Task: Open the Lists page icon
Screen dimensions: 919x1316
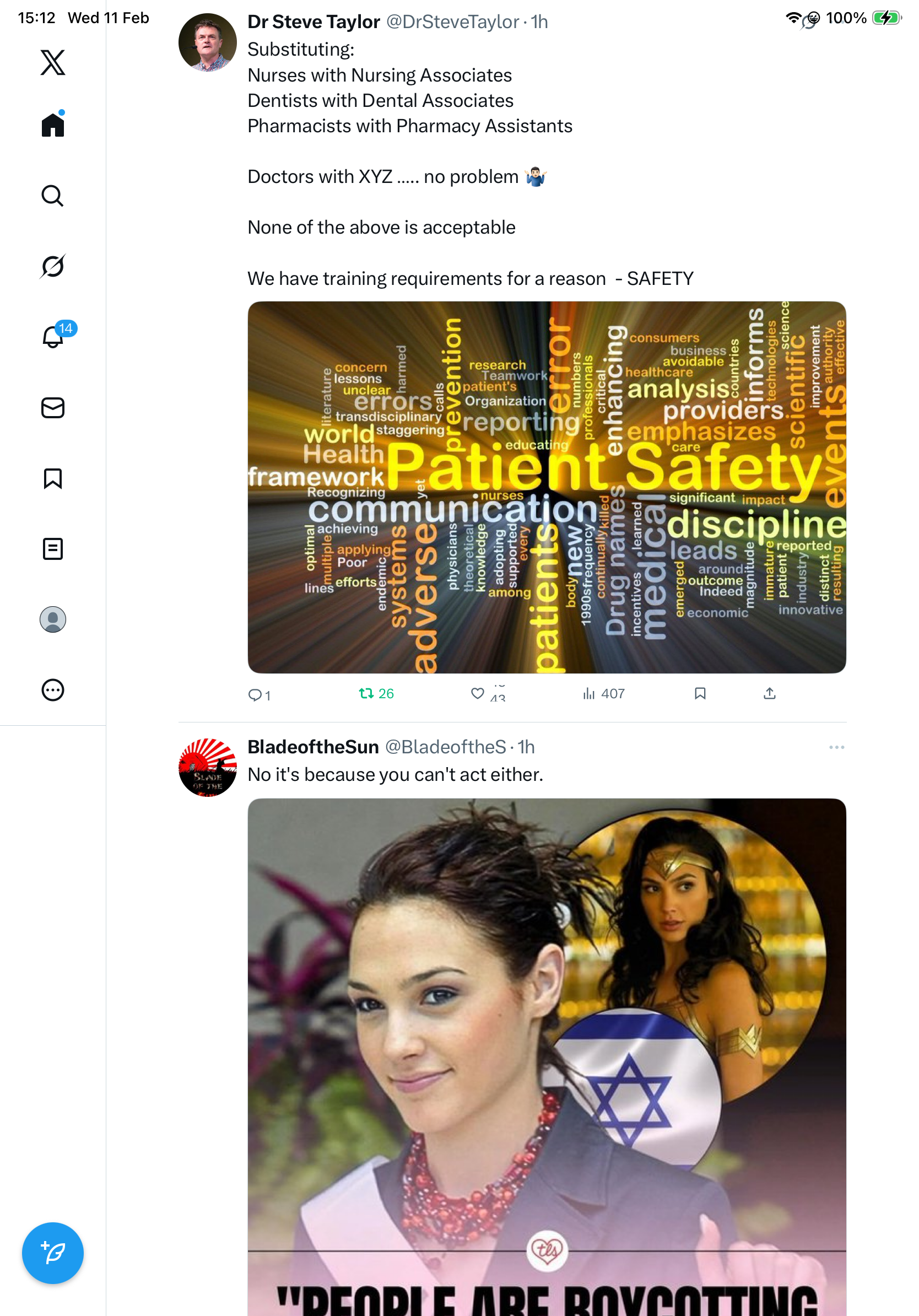Action: pyautogui.click(x=53, y=548)
